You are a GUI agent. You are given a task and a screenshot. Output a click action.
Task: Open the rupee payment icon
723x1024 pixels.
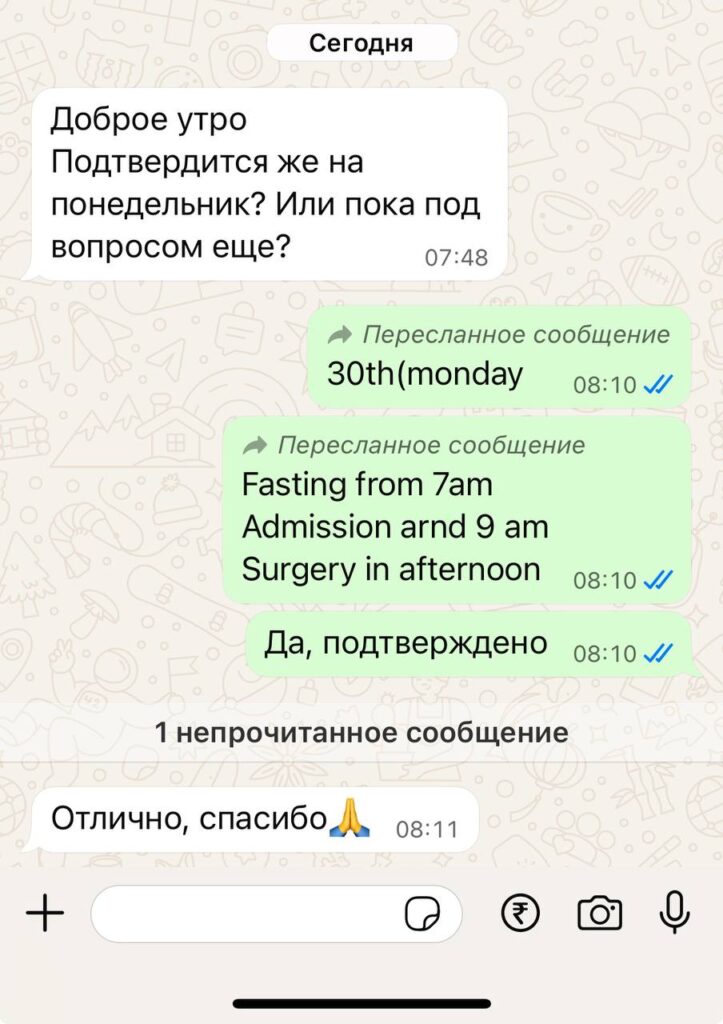click(x=520, y=913)
